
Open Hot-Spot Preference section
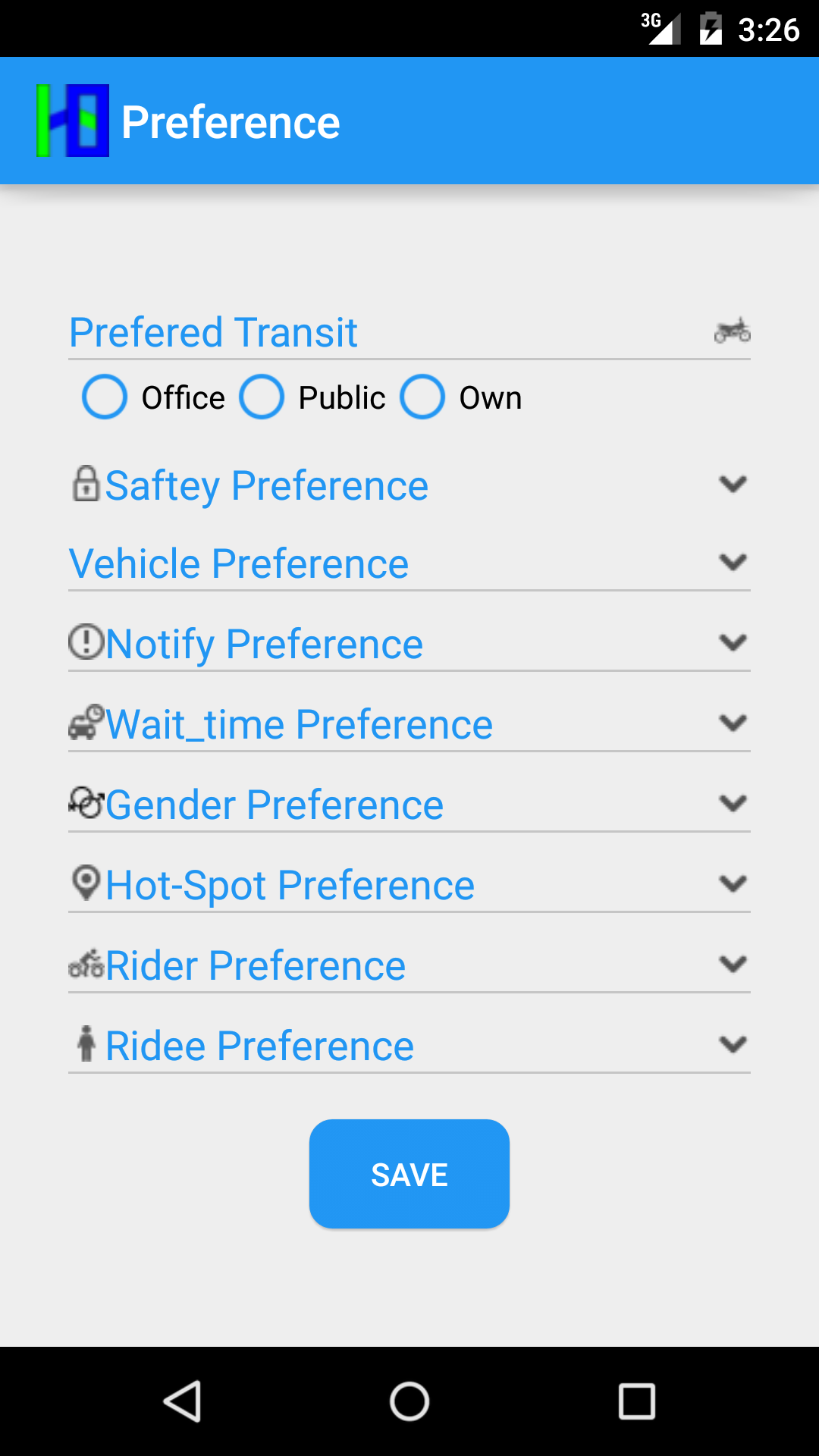[409, 885]
